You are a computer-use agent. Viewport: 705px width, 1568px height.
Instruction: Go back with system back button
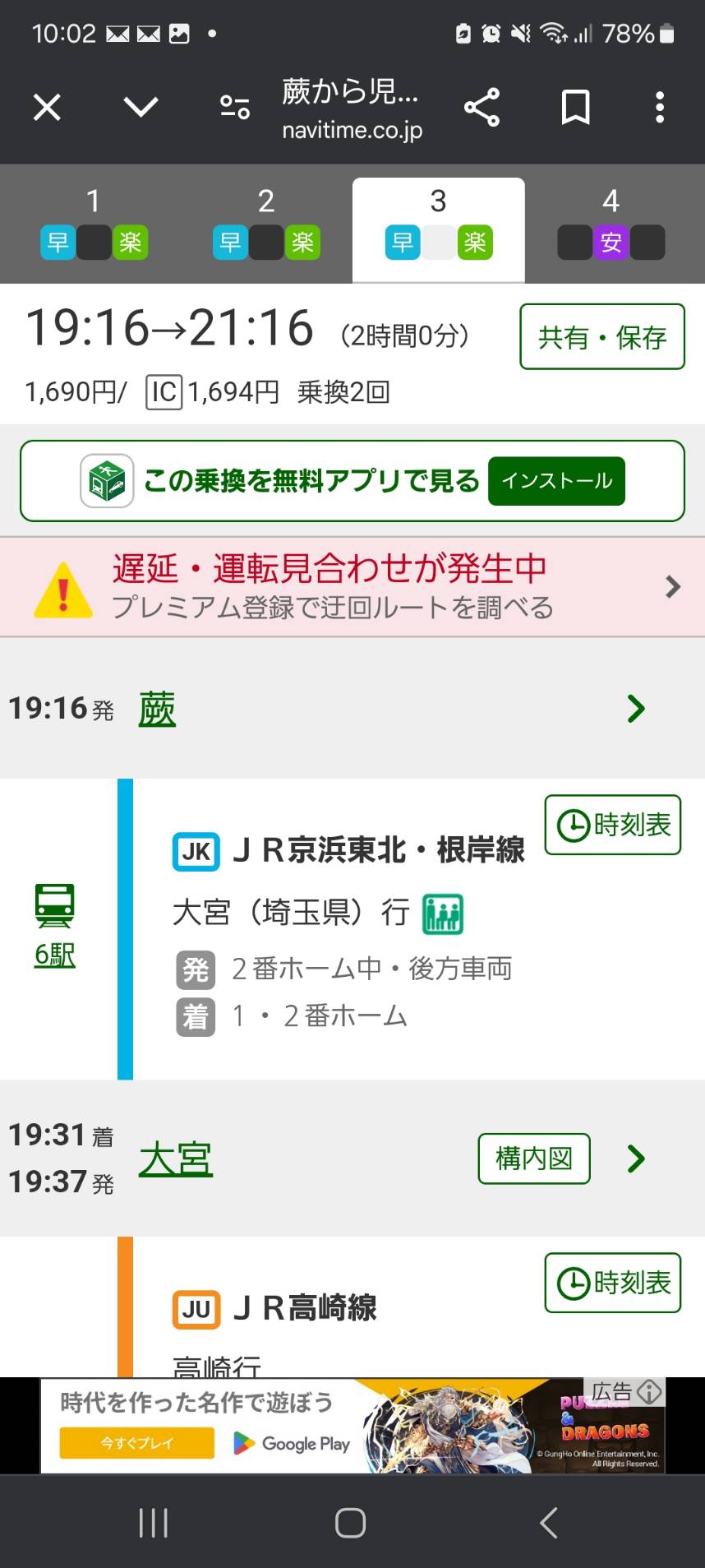(x=549, y=1523)
